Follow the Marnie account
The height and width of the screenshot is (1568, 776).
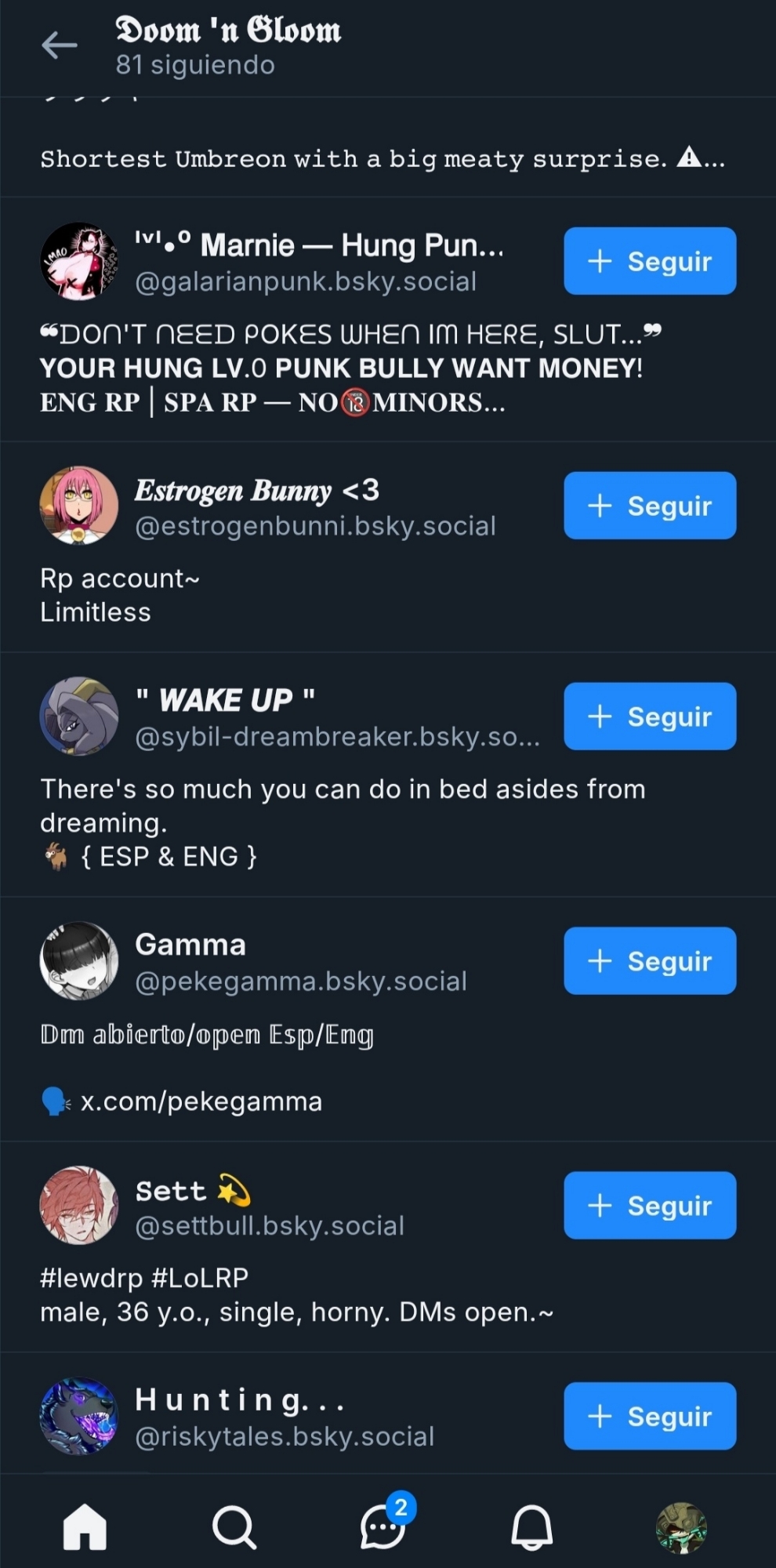tap(649, 261)
